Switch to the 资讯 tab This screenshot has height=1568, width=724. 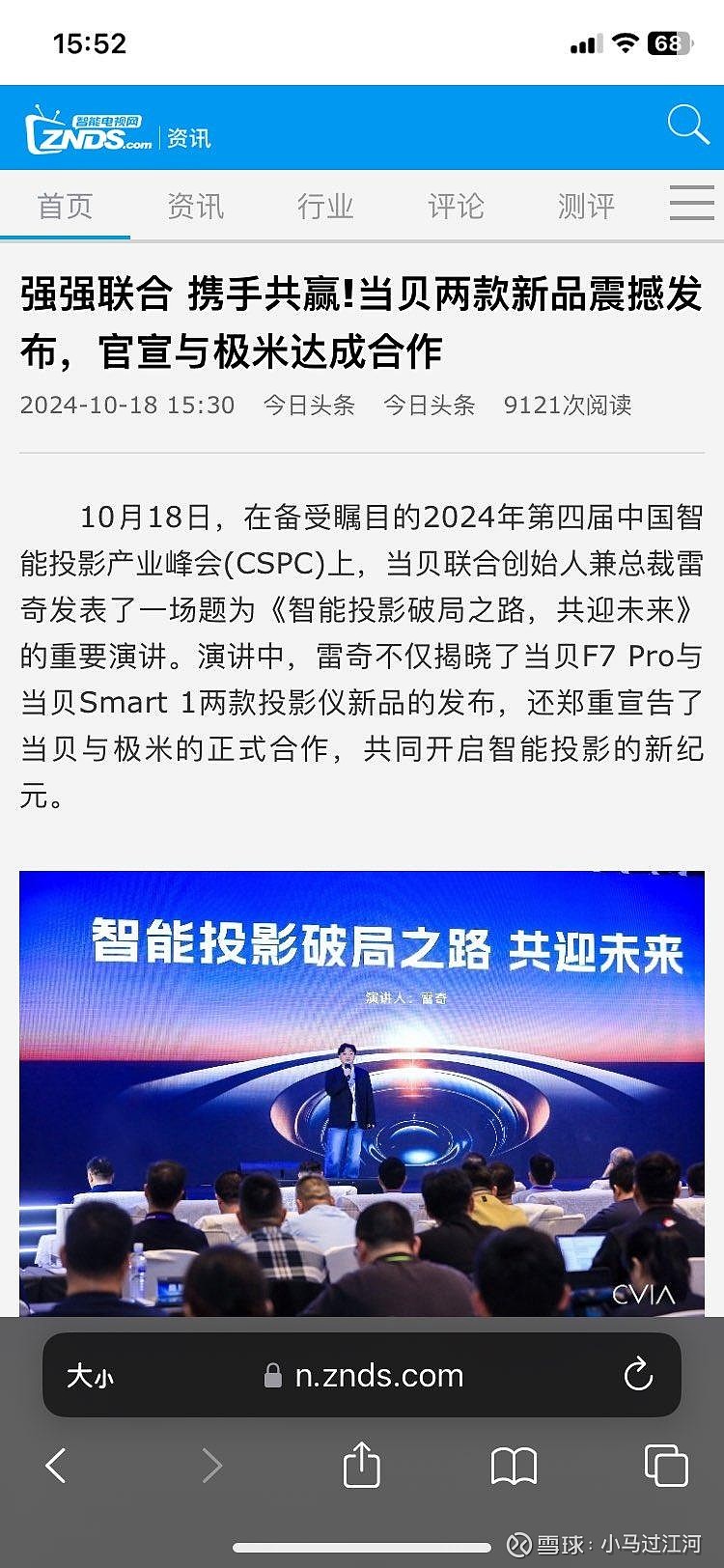coord(195,206)
